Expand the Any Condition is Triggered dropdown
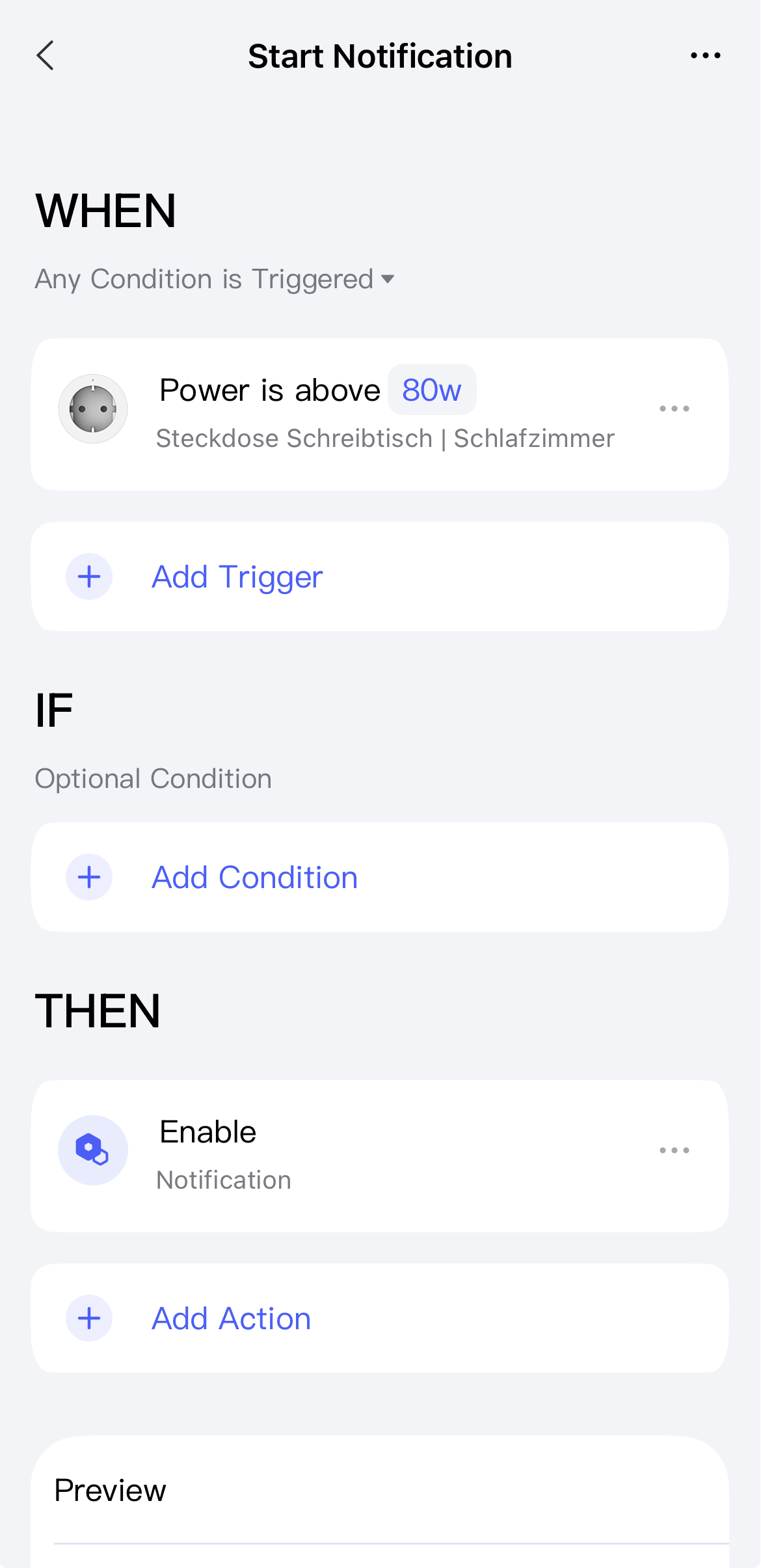 click(215, 280)
